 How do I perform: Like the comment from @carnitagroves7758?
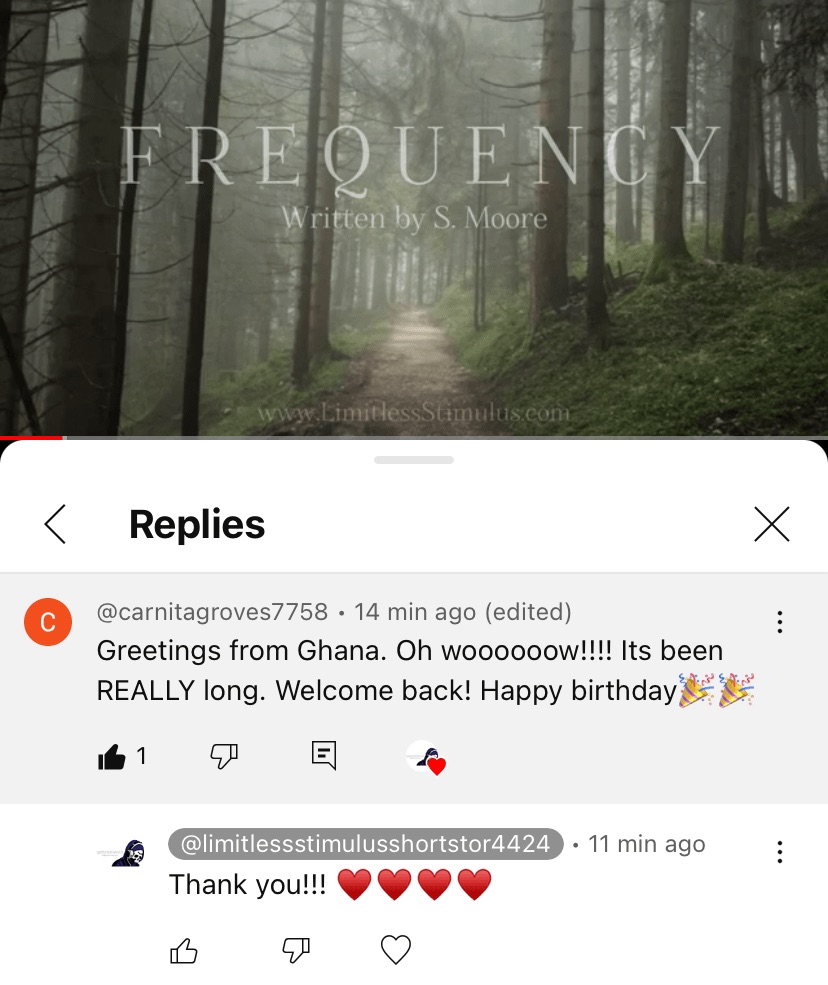coord(112,757)
